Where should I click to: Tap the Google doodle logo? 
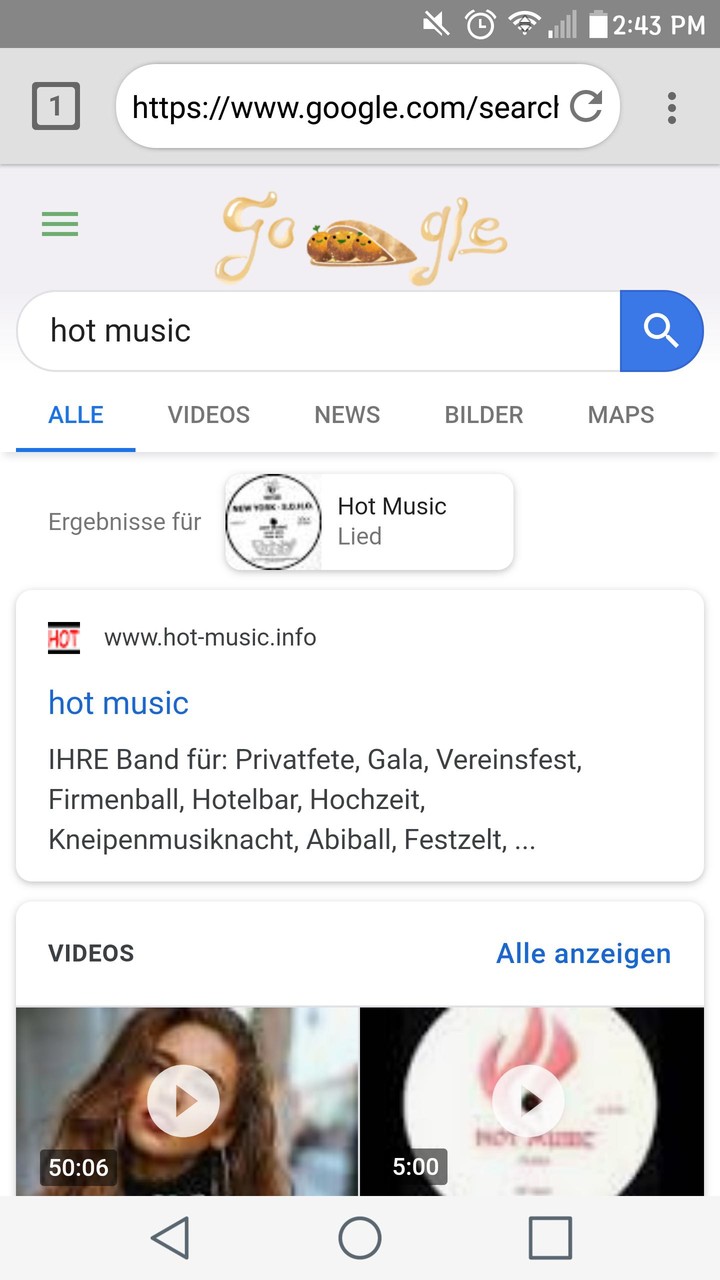coord(362,238)
